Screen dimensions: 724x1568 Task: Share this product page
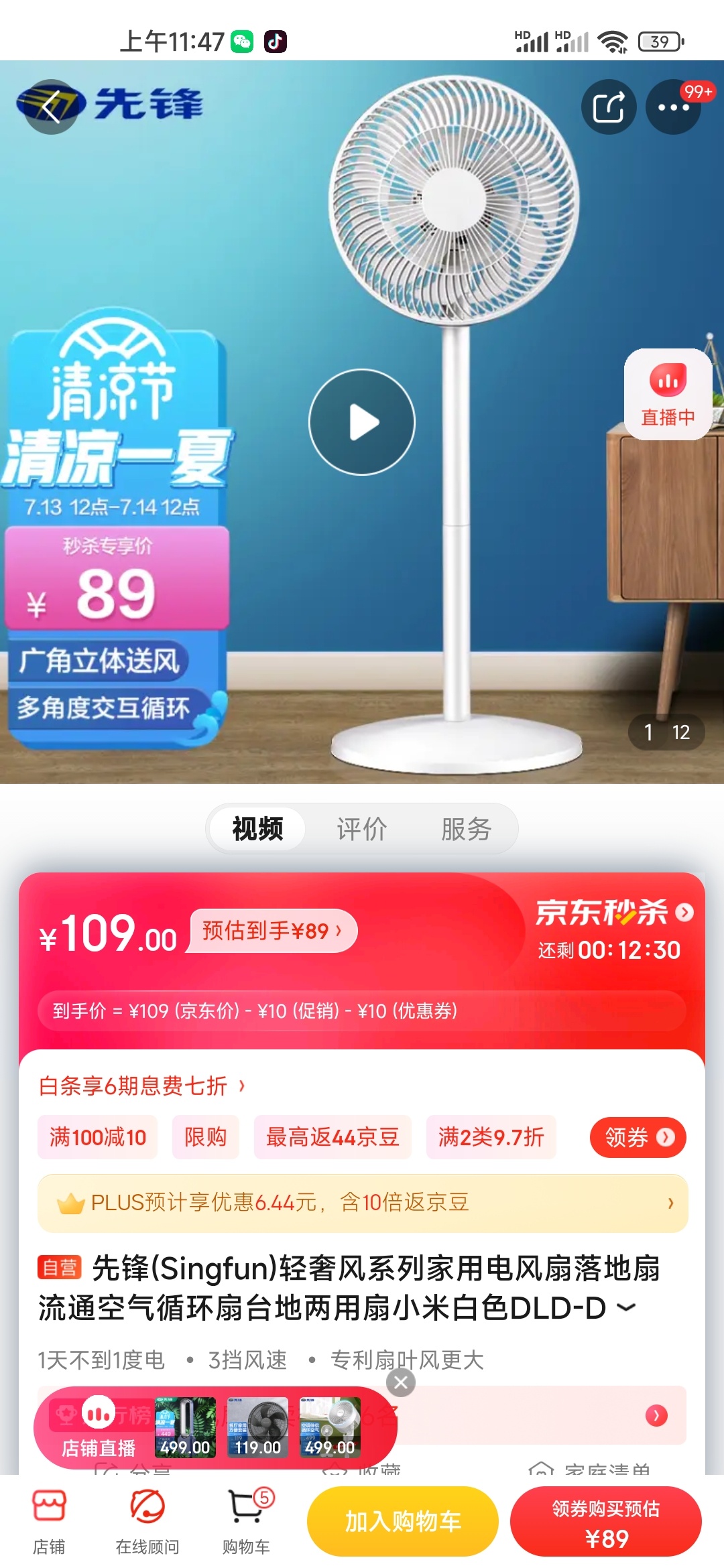point(608,107)
